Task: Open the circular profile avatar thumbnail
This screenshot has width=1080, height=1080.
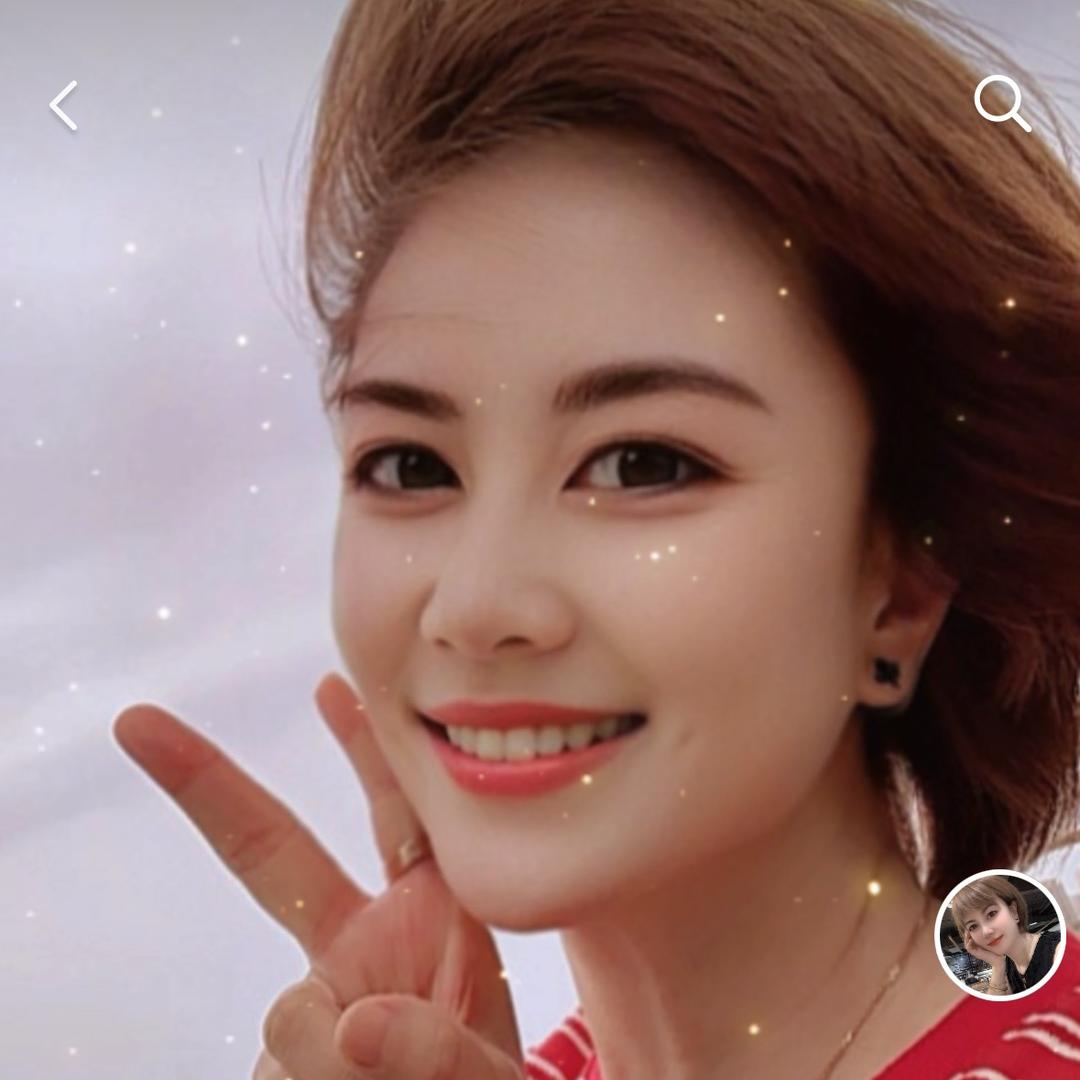Action: [1000, 935]
